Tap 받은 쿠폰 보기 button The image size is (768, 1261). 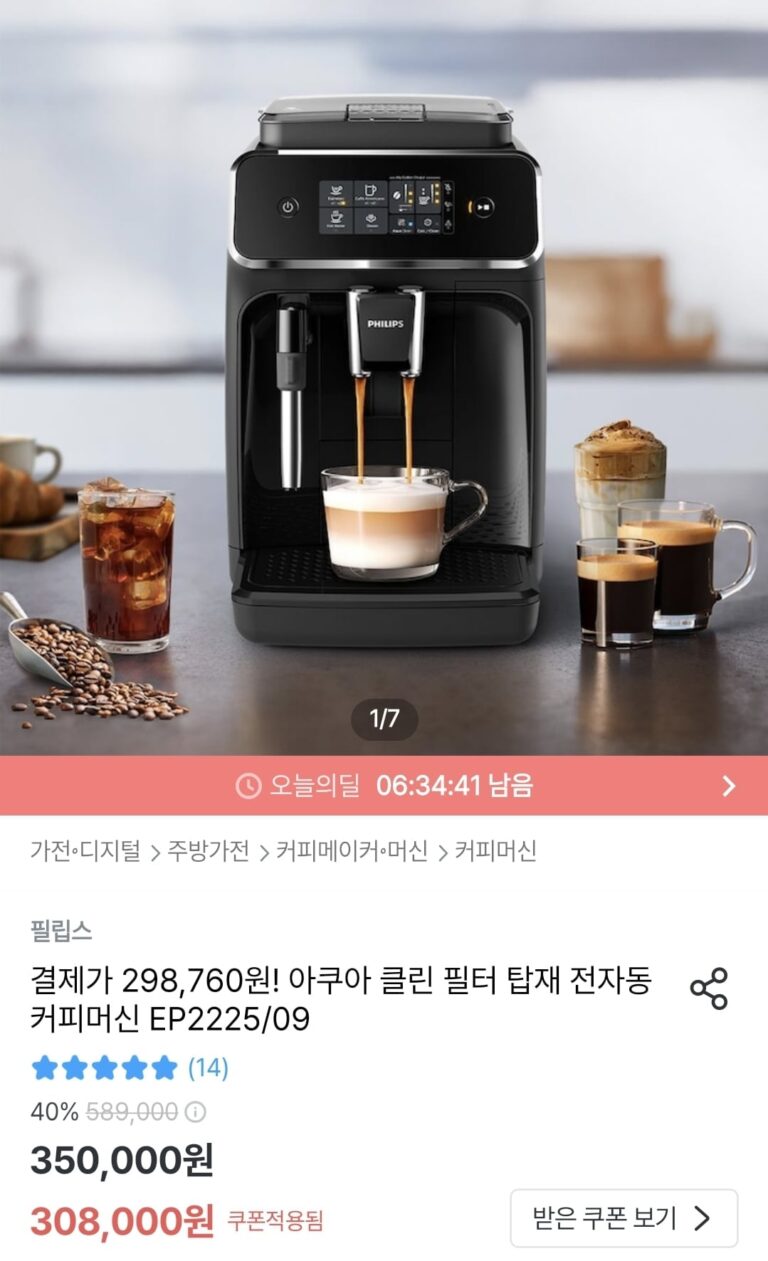pos(623,1218)
